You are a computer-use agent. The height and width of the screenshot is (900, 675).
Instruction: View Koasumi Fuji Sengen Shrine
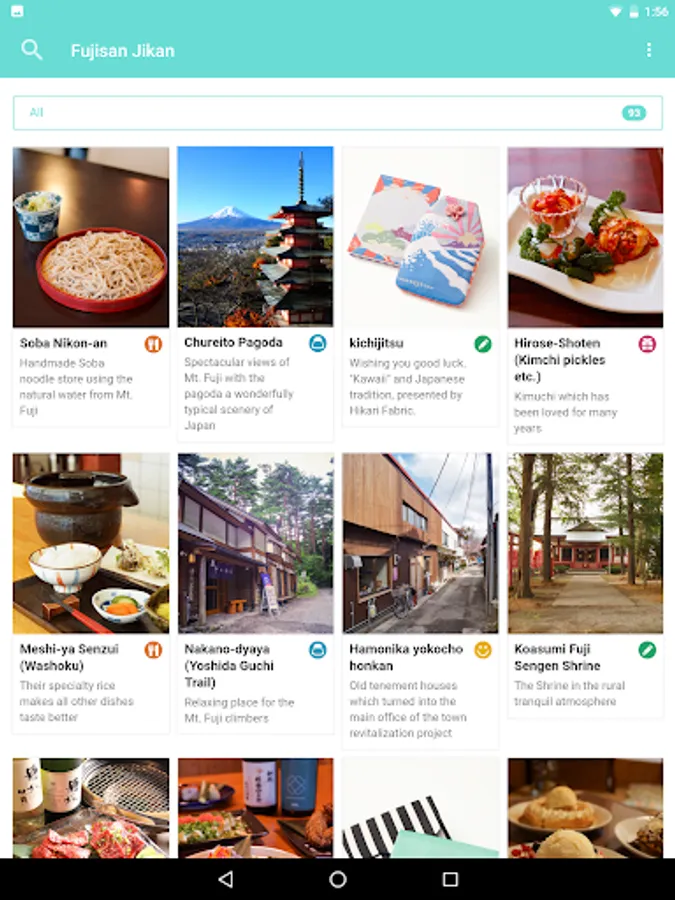point(585,582)
